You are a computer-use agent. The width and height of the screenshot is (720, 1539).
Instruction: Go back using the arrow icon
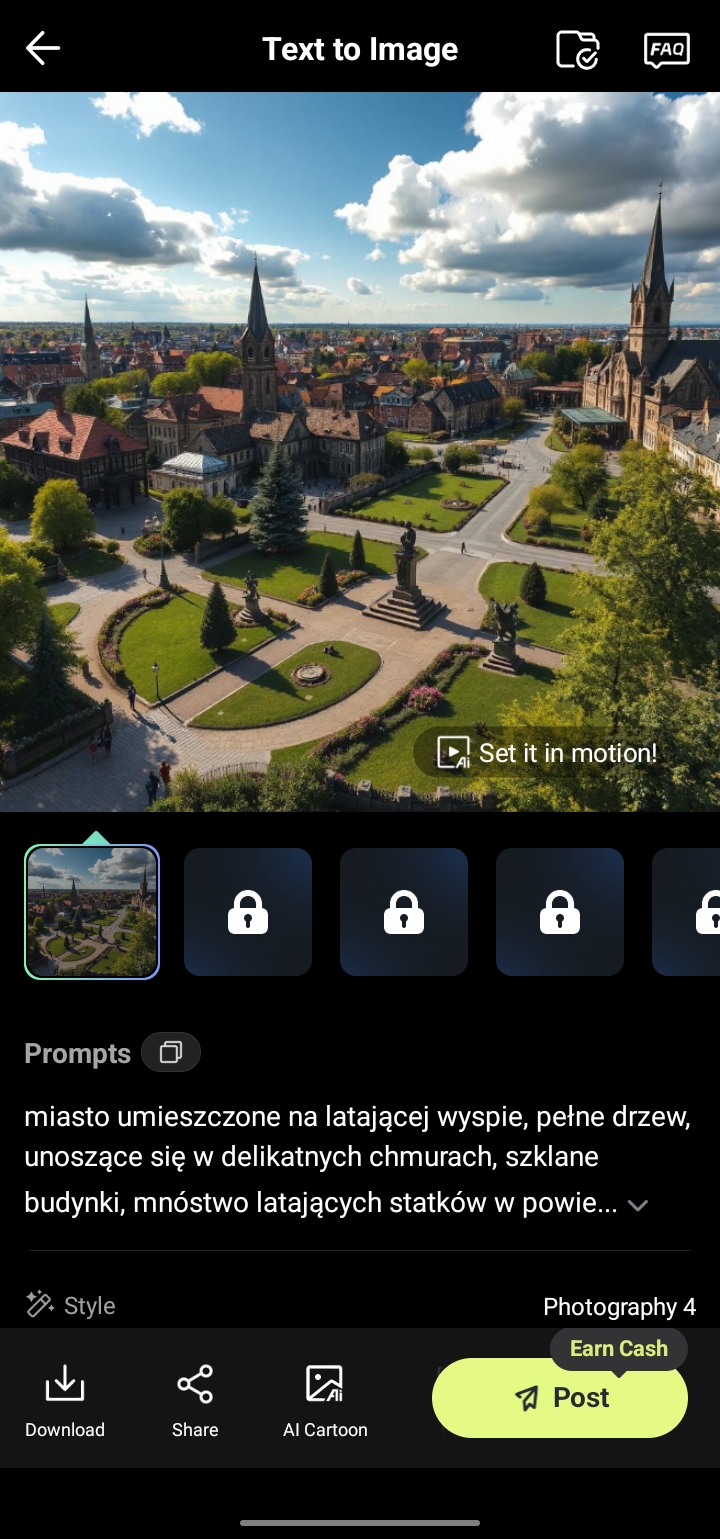[x=43, y=48]
